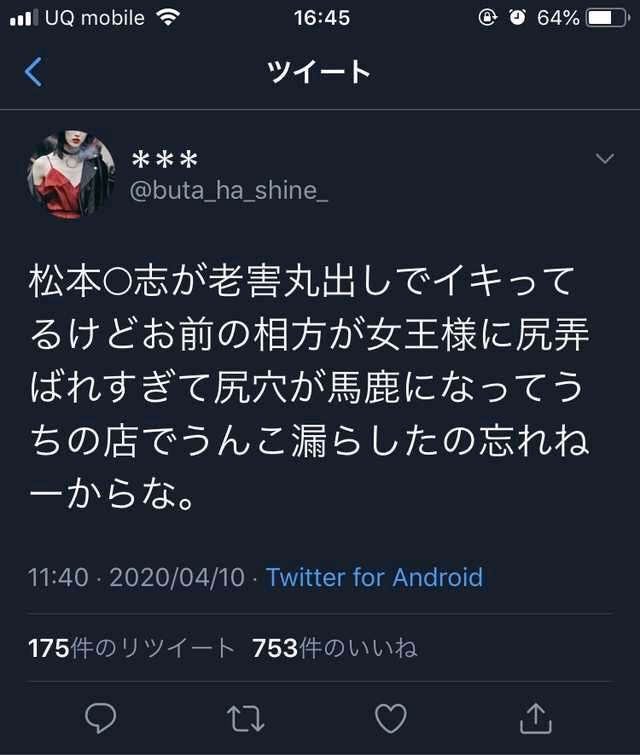View the 753件のいいね list

(x=335, y=648)
